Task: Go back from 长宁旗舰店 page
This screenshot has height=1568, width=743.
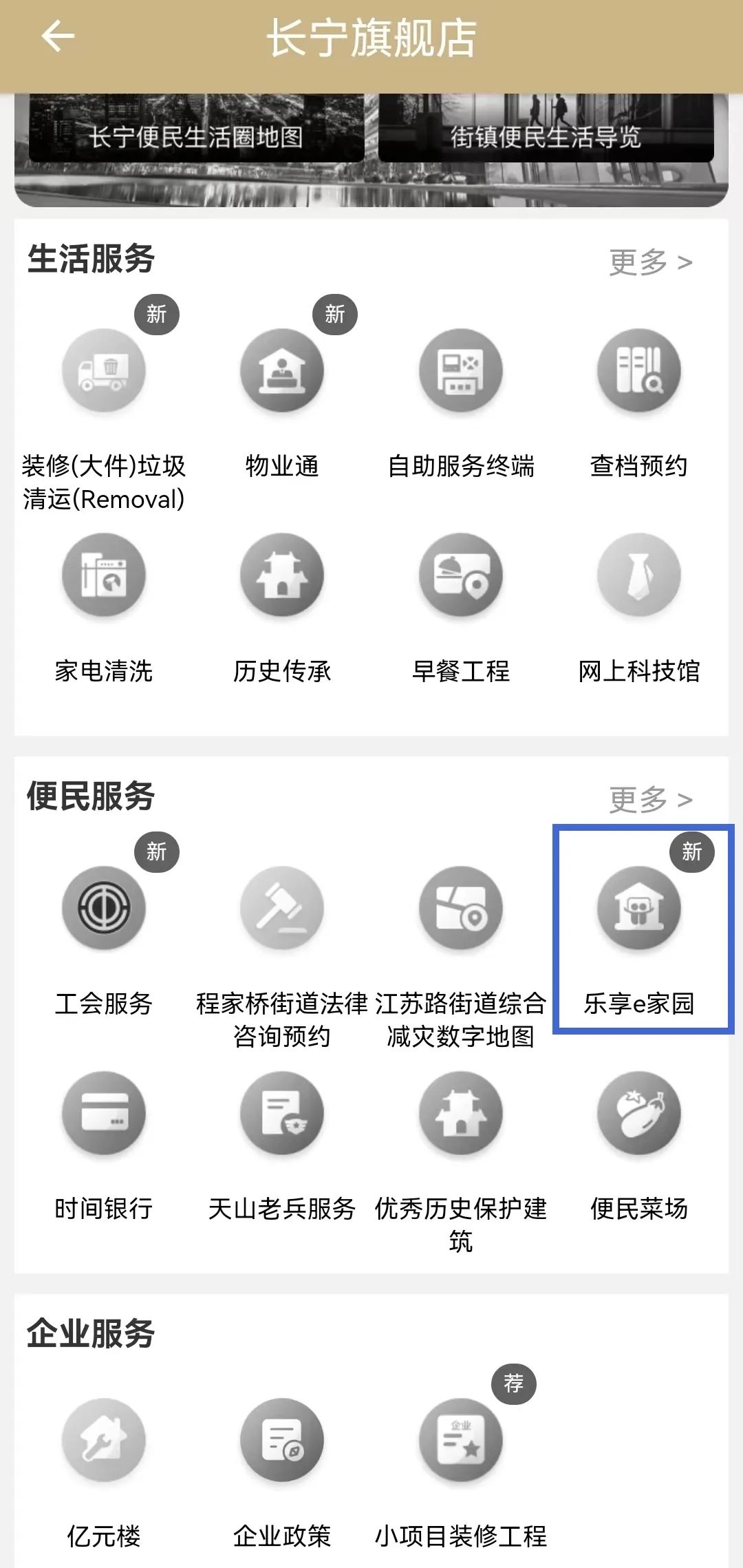Action: click(58, 36)
